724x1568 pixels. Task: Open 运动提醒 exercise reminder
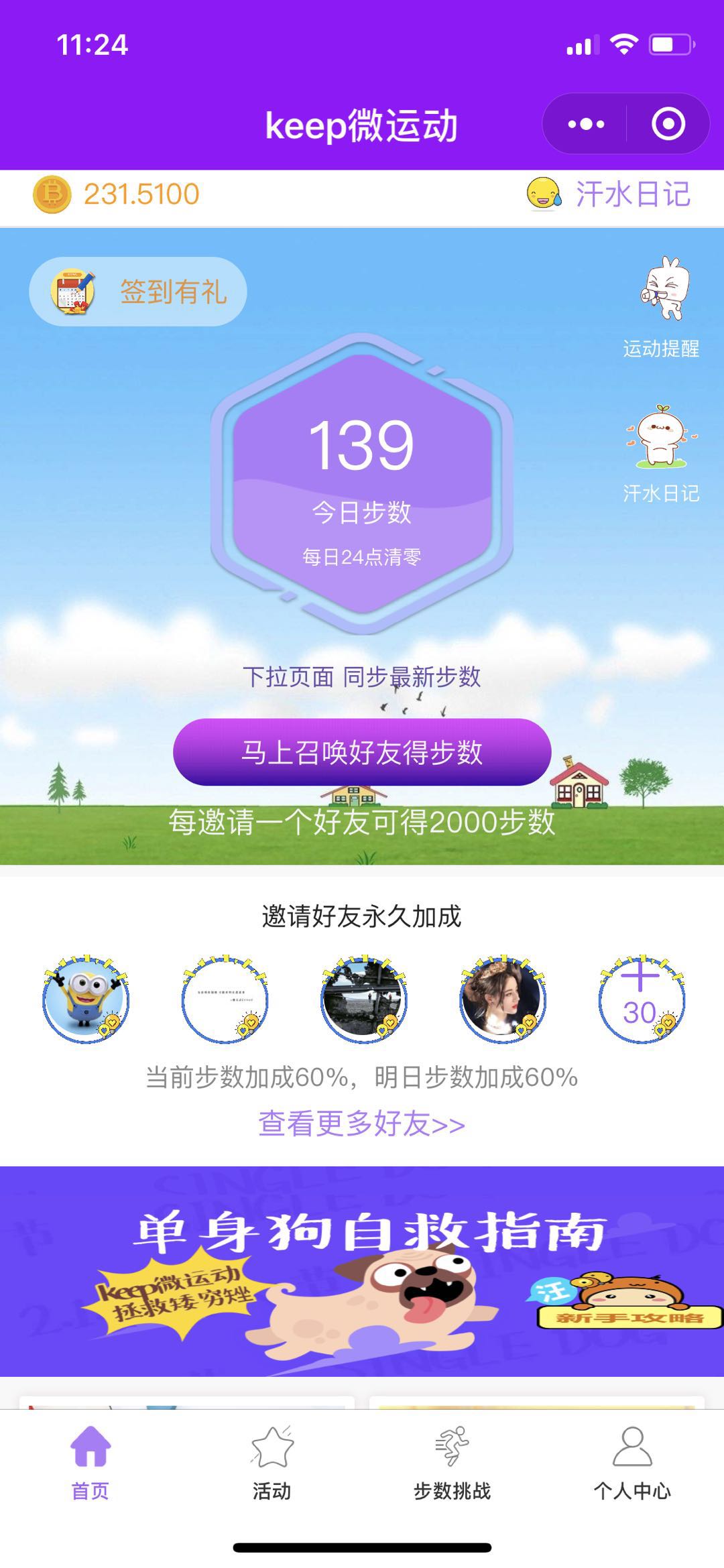pos(661,308)
